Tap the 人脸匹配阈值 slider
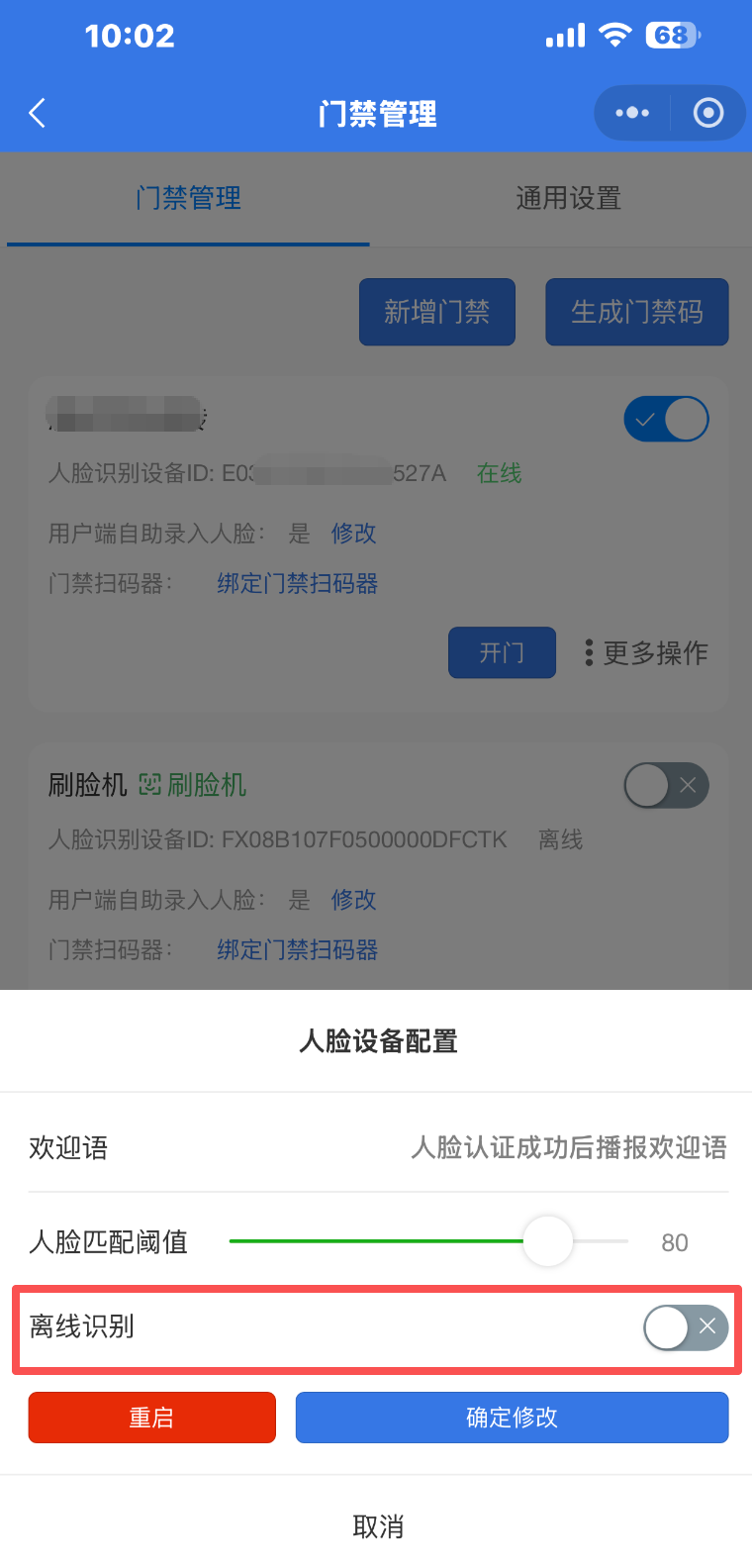 pyautogui.click(x=547, y=1241)
